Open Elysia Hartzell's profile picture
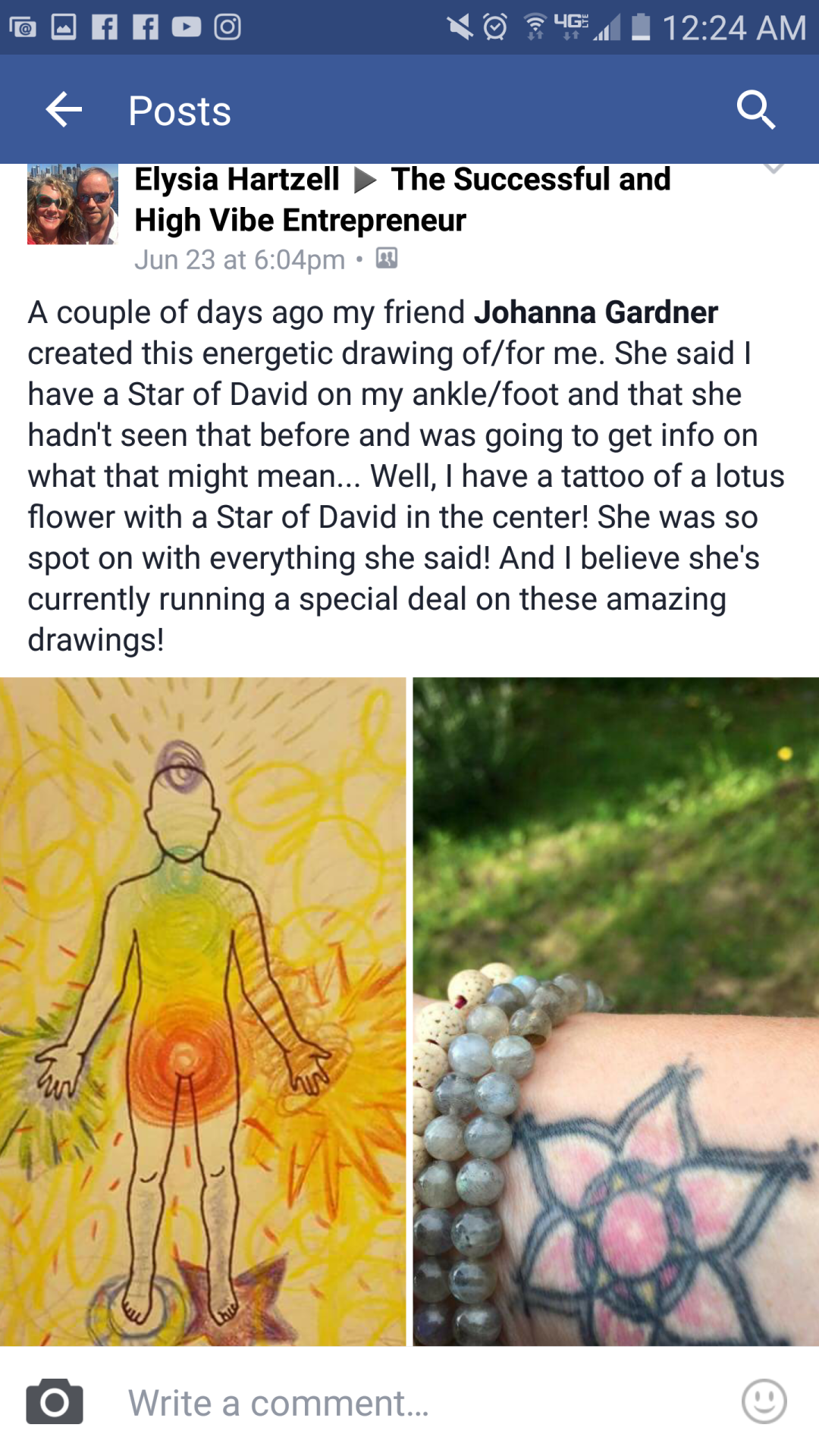 (73, 204)
